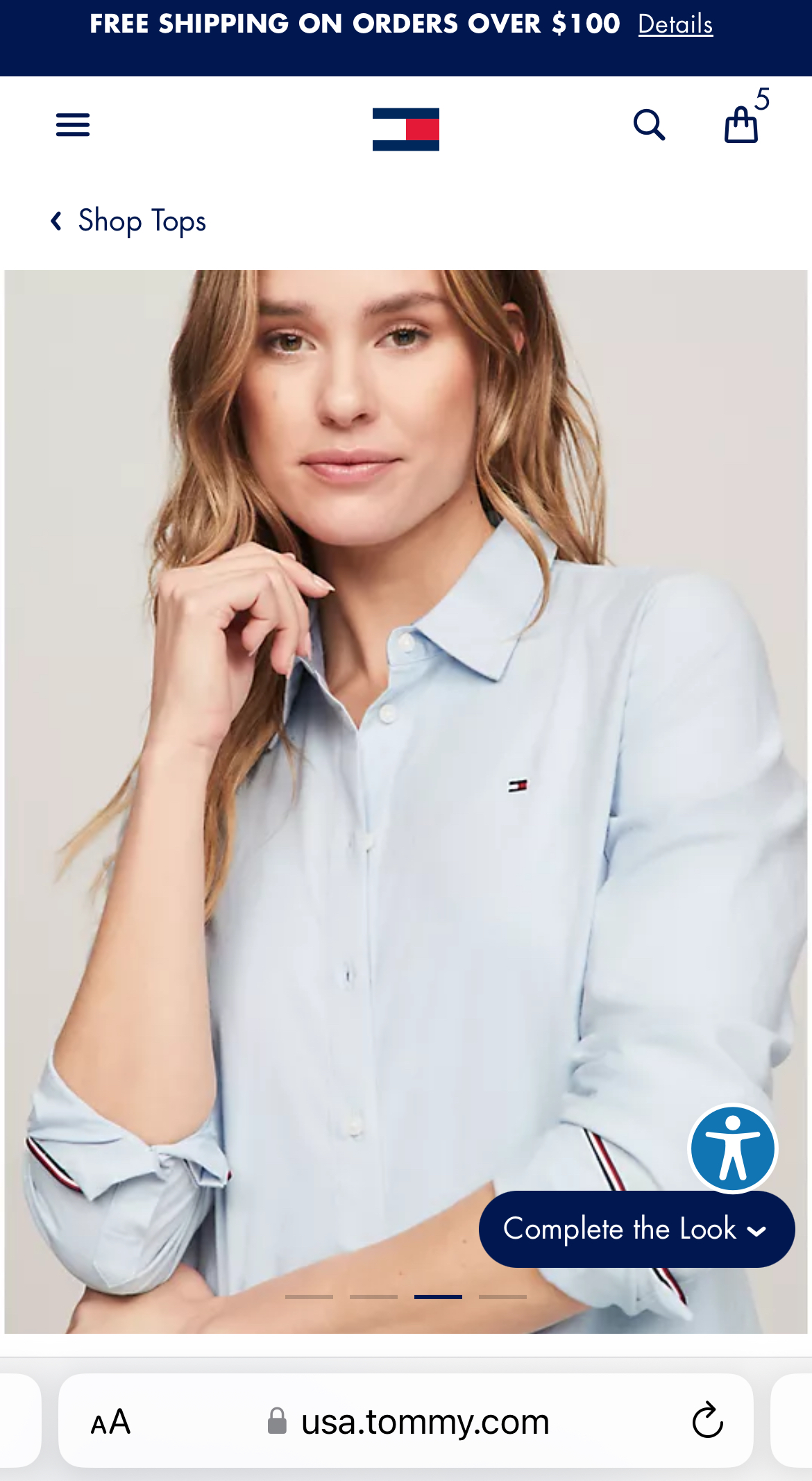Open the site search

click(x=649, y=125)
